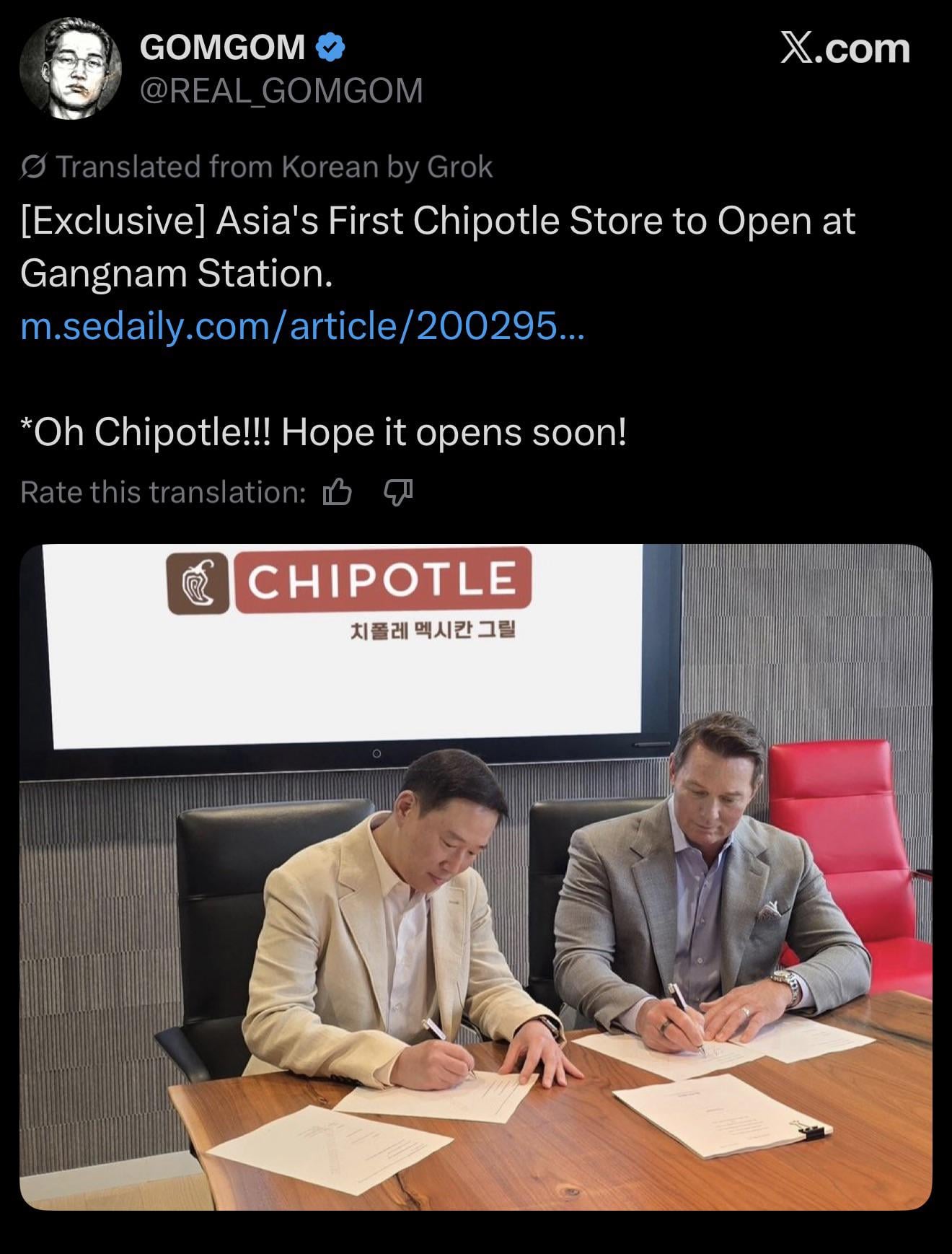Tap the Translated from Korean by Grok label
Viewport: 952px width, 1254px height.
257,167
